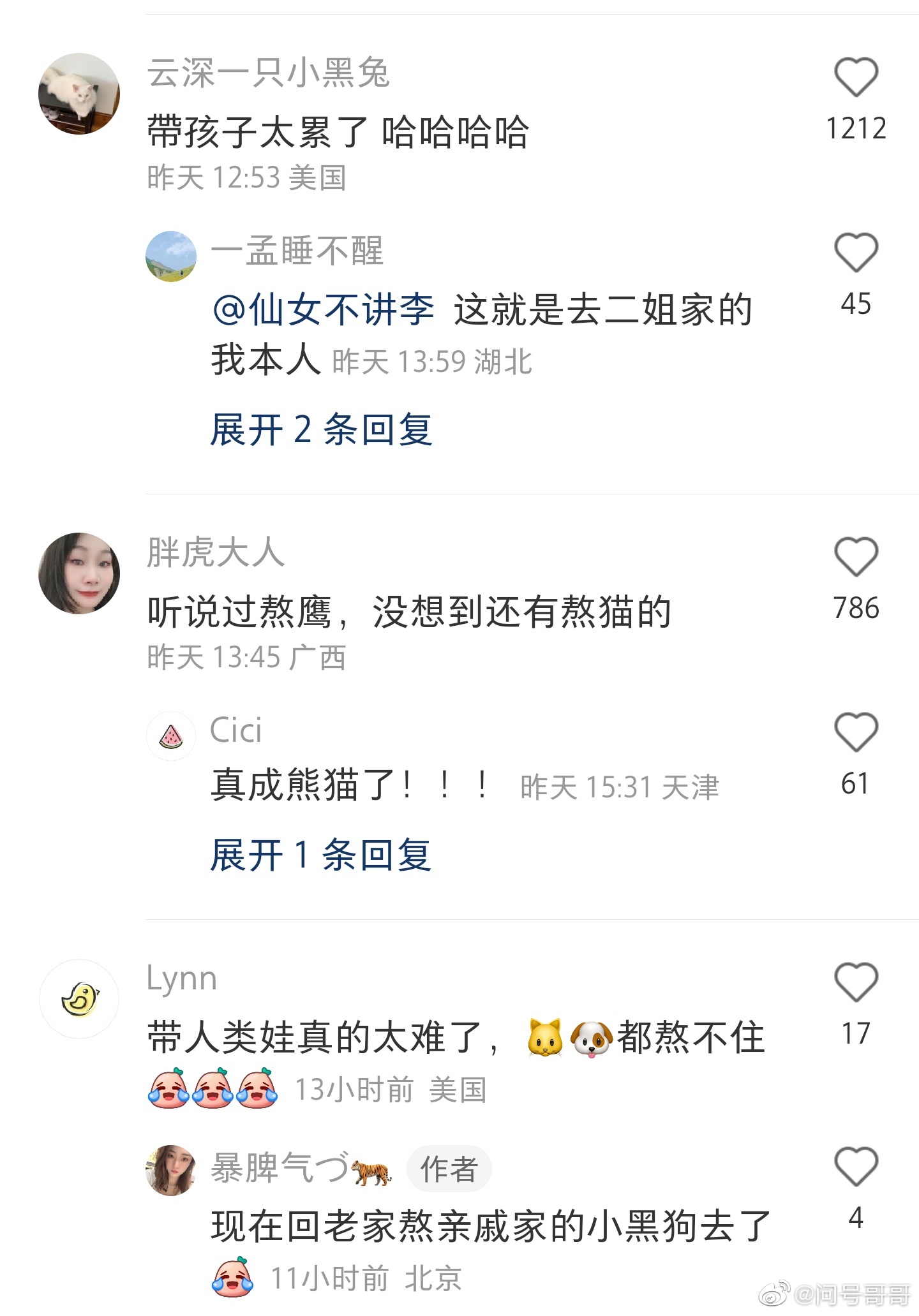Screen dimensions: 919x1316
Task: Like the author 暴脾气's reply
Action: (x=856, y=1167)
